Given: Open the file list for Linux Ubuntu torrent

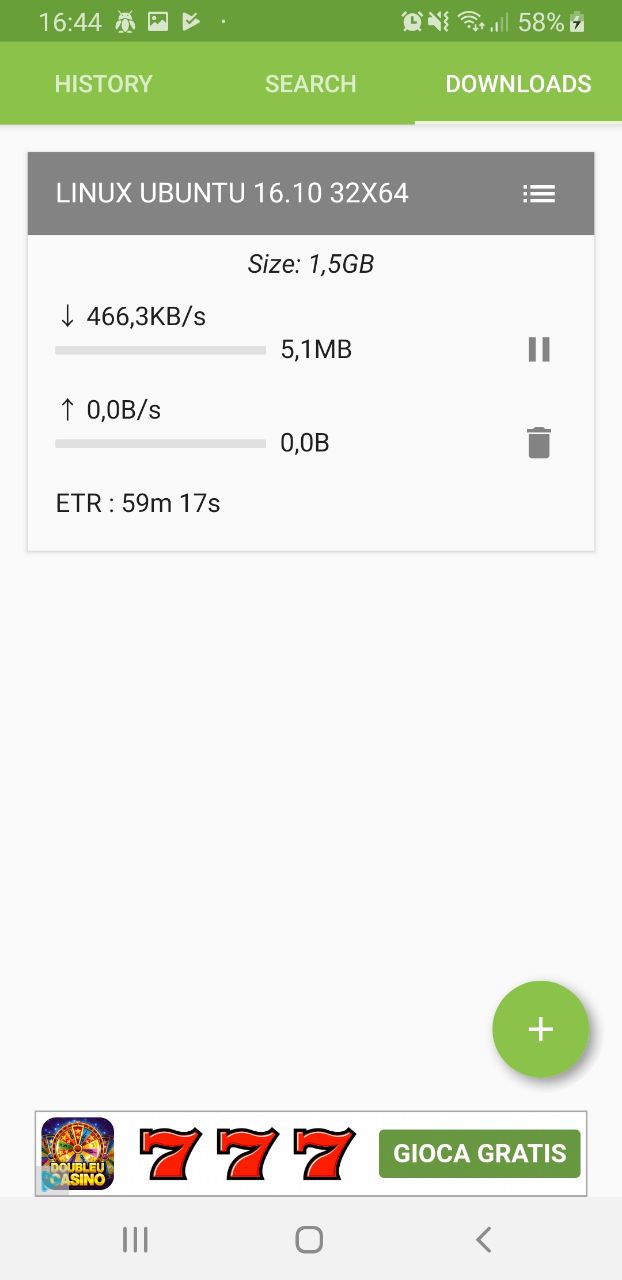Looking at the screenshot, I should [538, 194].
